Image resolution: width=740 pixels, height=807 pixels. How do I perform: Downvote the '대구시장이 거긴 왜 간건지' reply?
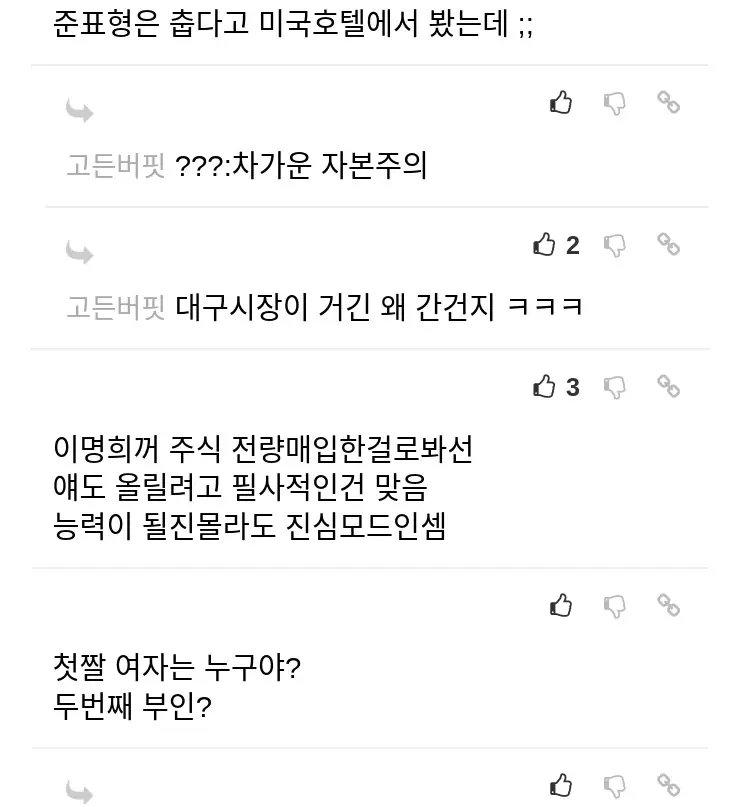[614, 245]
